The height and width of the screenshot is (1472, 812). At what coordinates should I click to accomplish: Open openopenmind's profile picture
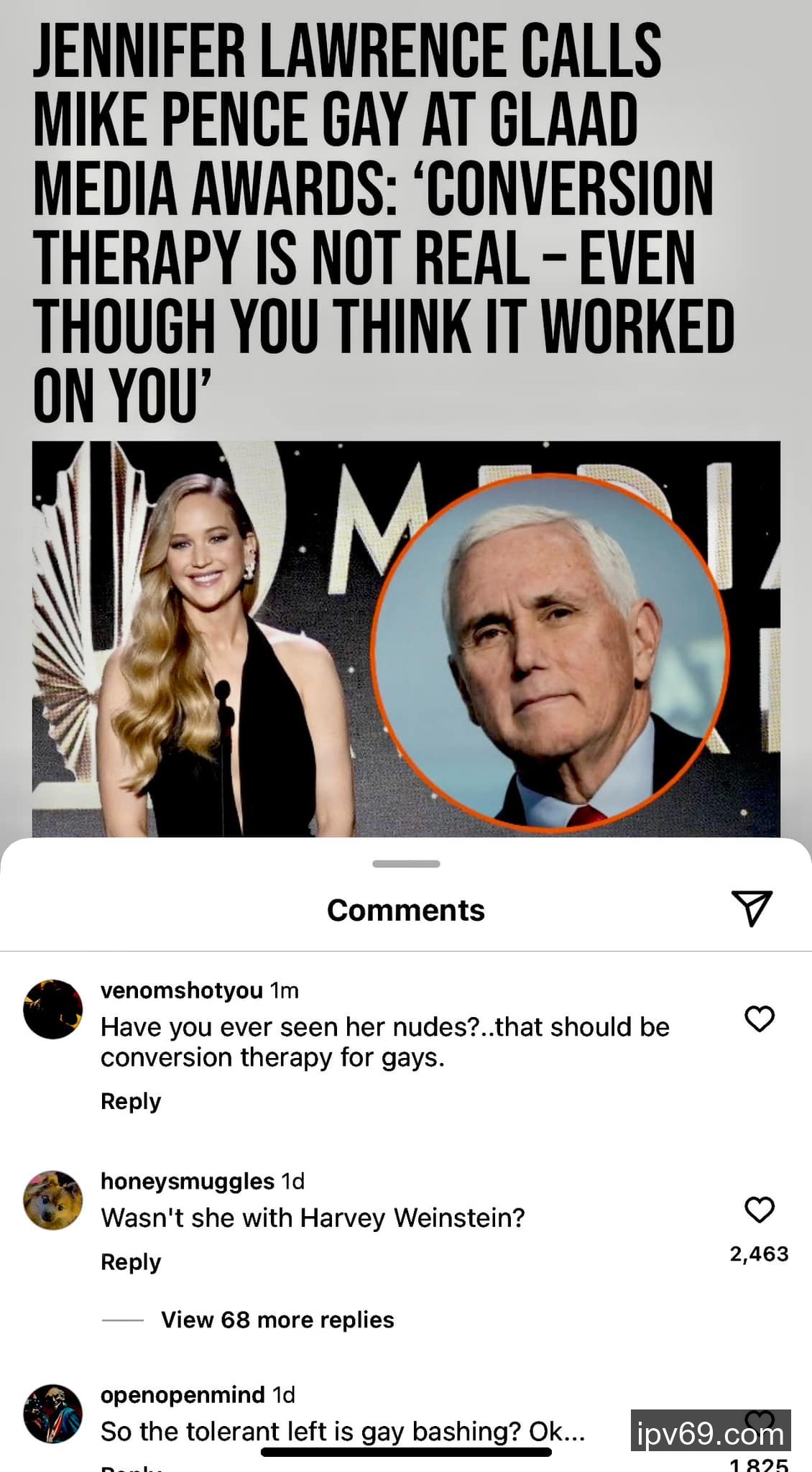pyautogui.click(x=53, y=1413)
